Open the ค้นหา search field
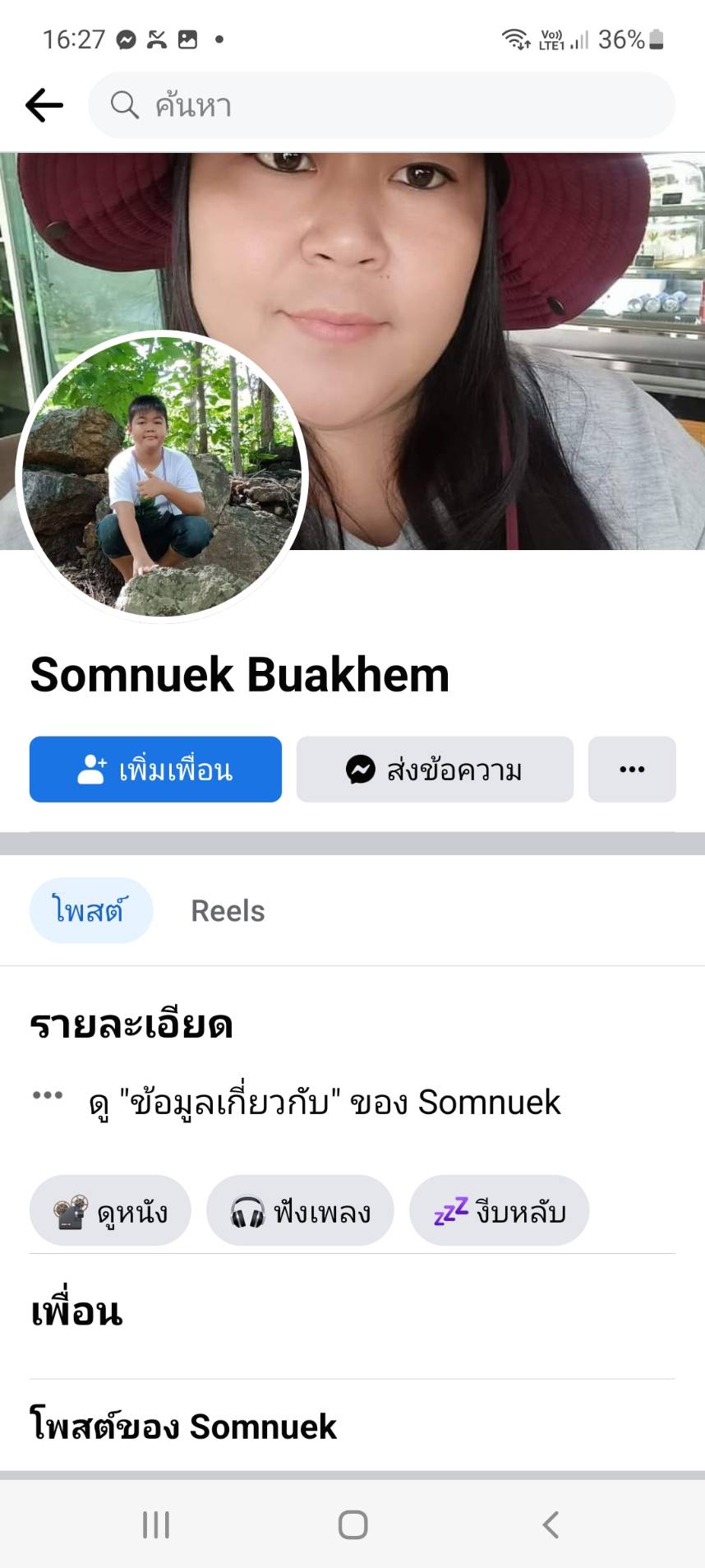The image size is (705, 1568). coord(382,105)
